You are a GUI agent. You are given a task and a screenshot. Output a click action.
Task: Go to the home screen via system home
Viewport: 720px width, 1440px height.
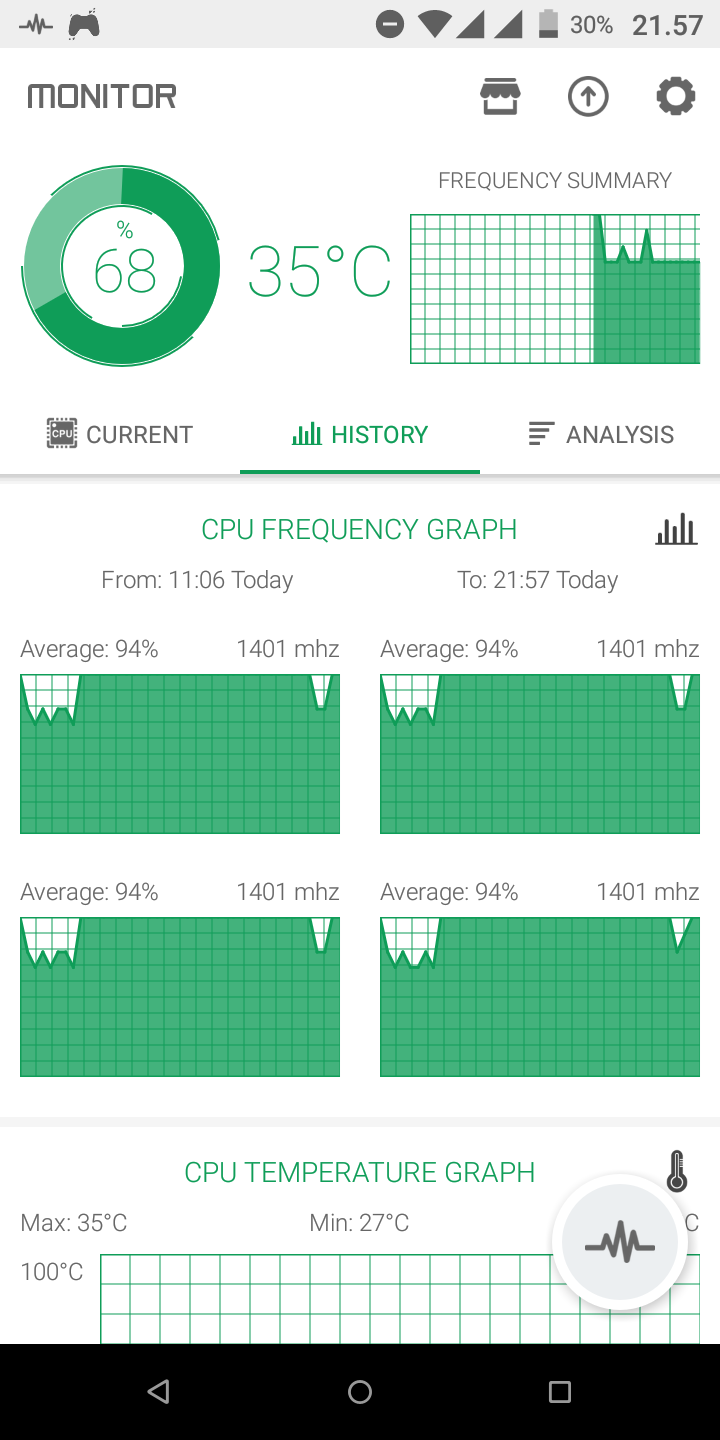pyautogui.click(x=360, y=1391)
